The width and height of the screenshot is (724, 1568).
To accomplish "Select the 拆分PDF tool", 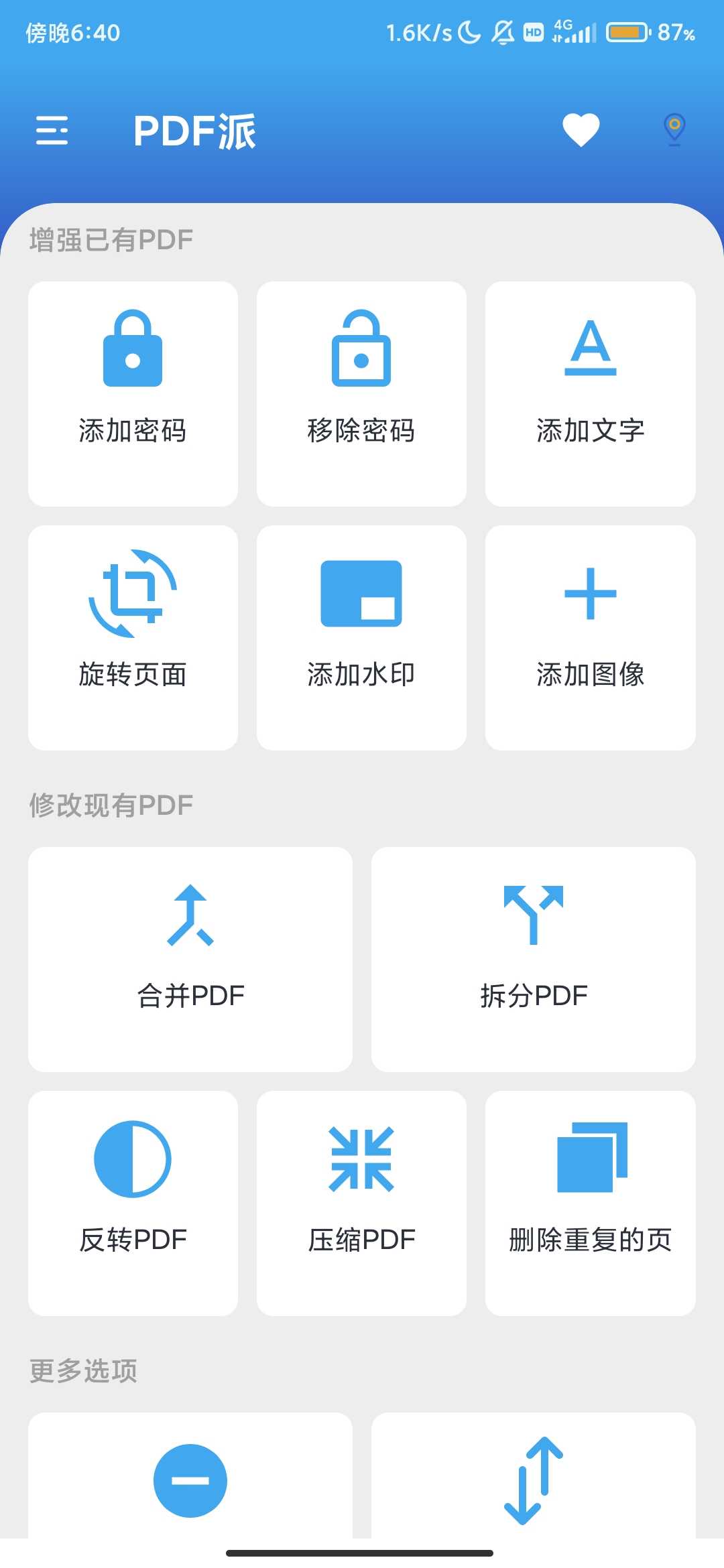I will tap(534, 960).
